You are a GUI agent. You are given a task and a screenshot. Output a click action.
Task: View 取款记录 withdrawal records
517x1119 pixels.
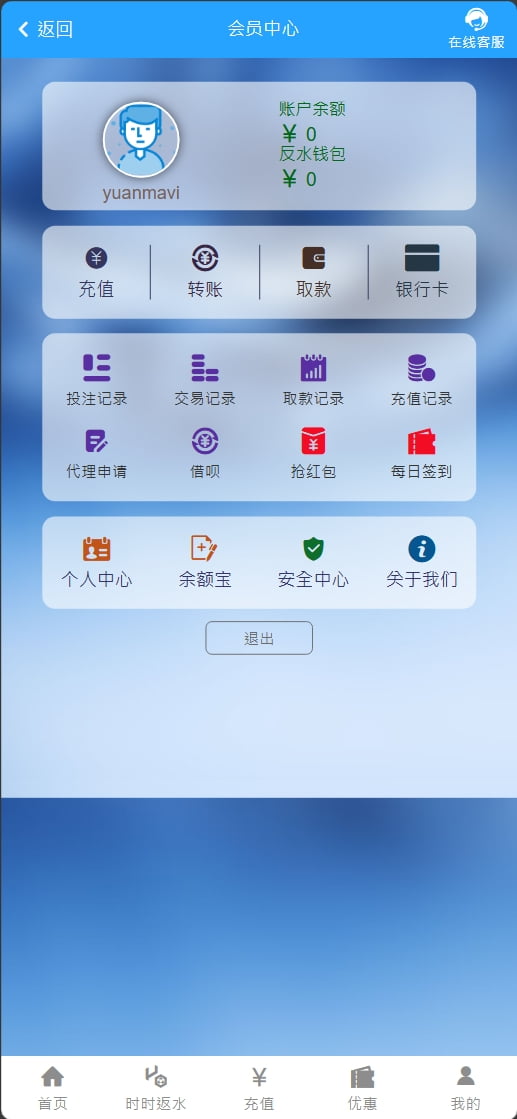pyautogui.click(x=313, y=380)
